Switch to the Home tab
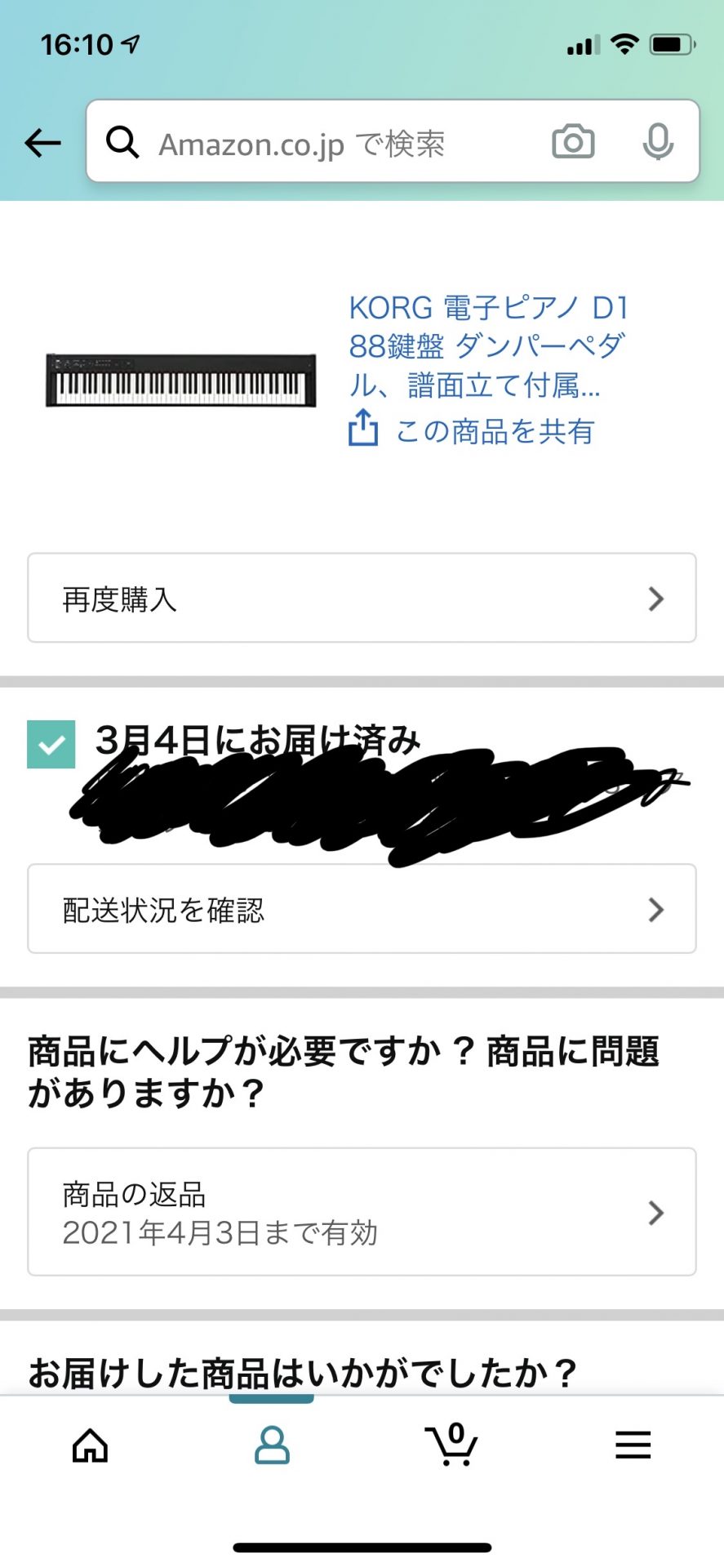Viewport: 724px width, 1568px height. click(90, 1445)
